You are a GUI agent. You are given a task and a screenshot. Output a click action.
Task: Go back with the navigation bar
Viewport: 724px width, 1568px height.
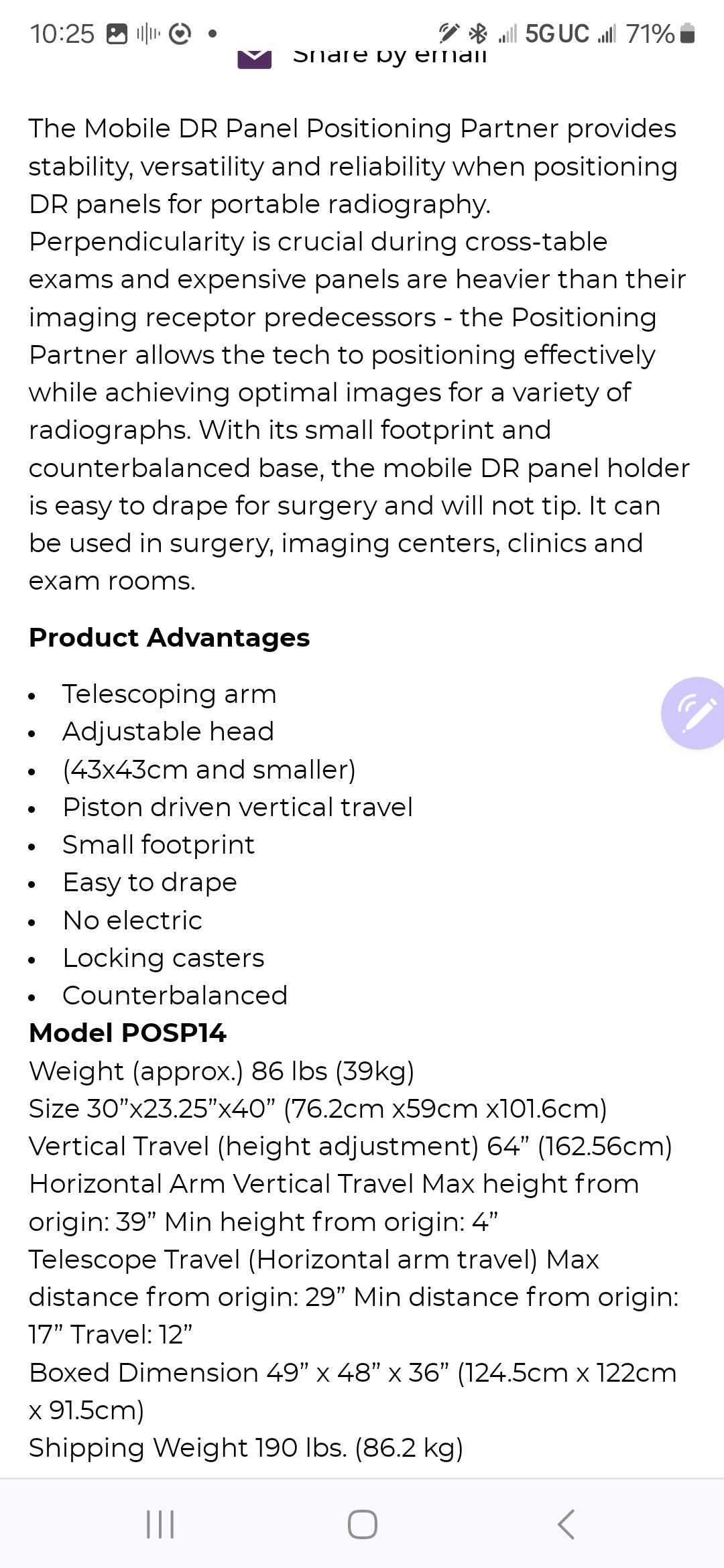[x=566, y=1524]
